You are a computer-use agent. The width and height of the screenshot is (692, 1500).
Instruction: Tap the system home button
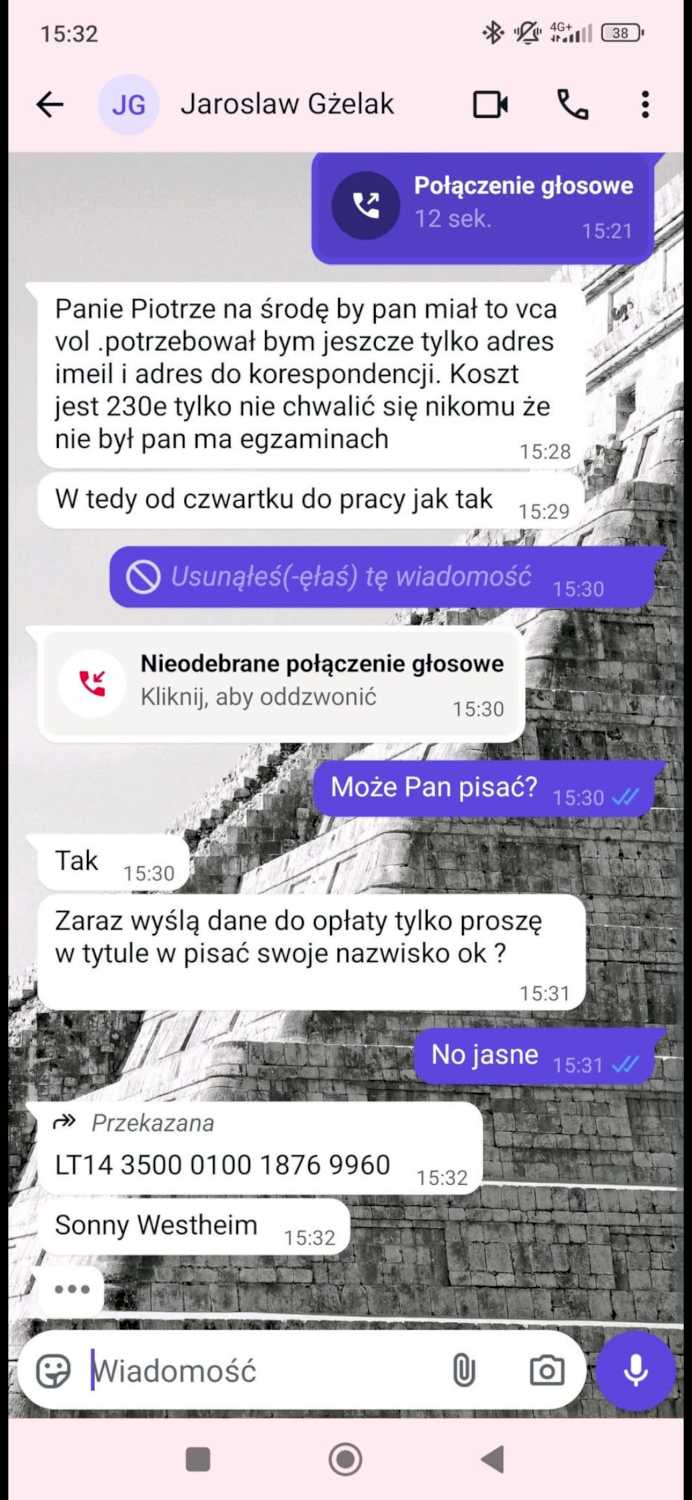coord(345,1460)
